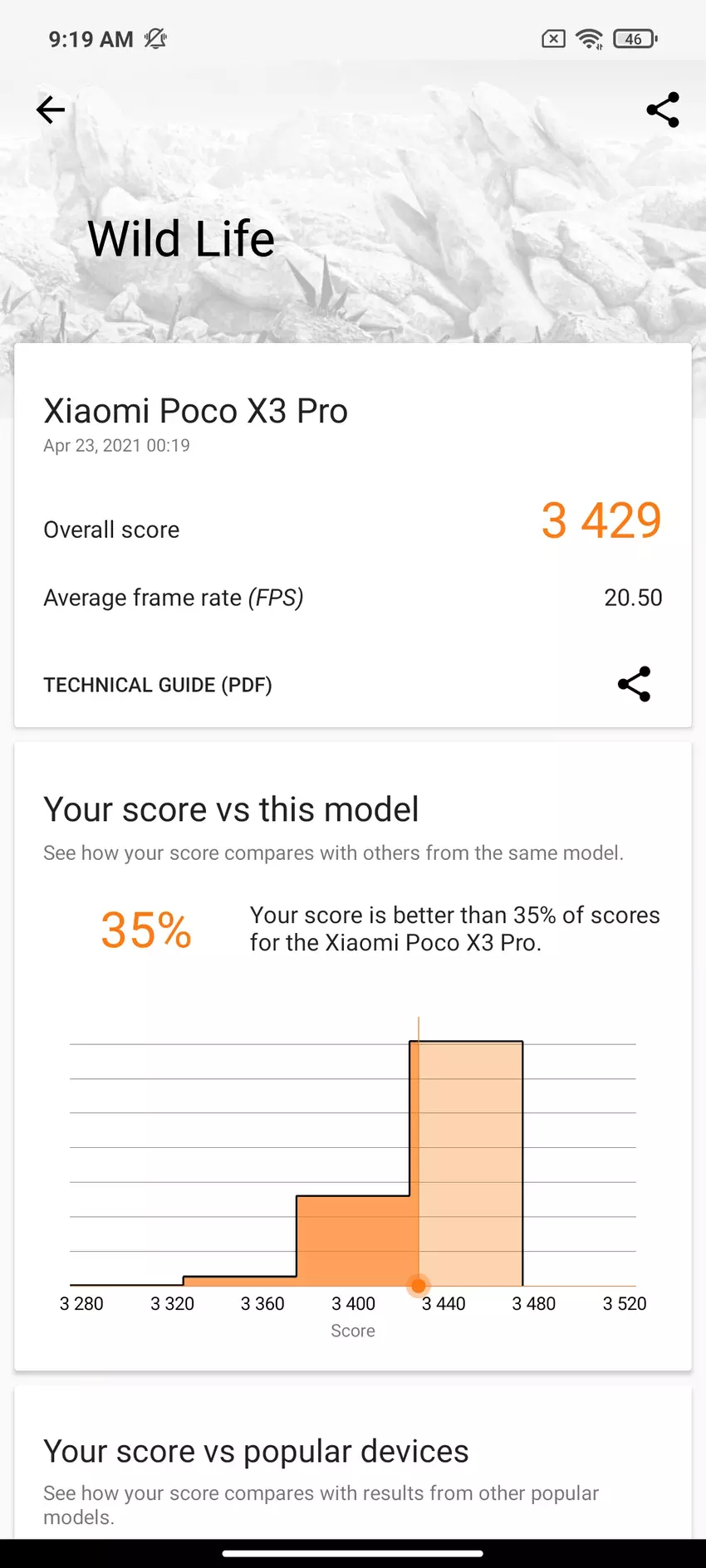The height and width of the screenshot is (1568, 706).
Task: Tap the missing SIM card icon
Action: tap(552, 39)
